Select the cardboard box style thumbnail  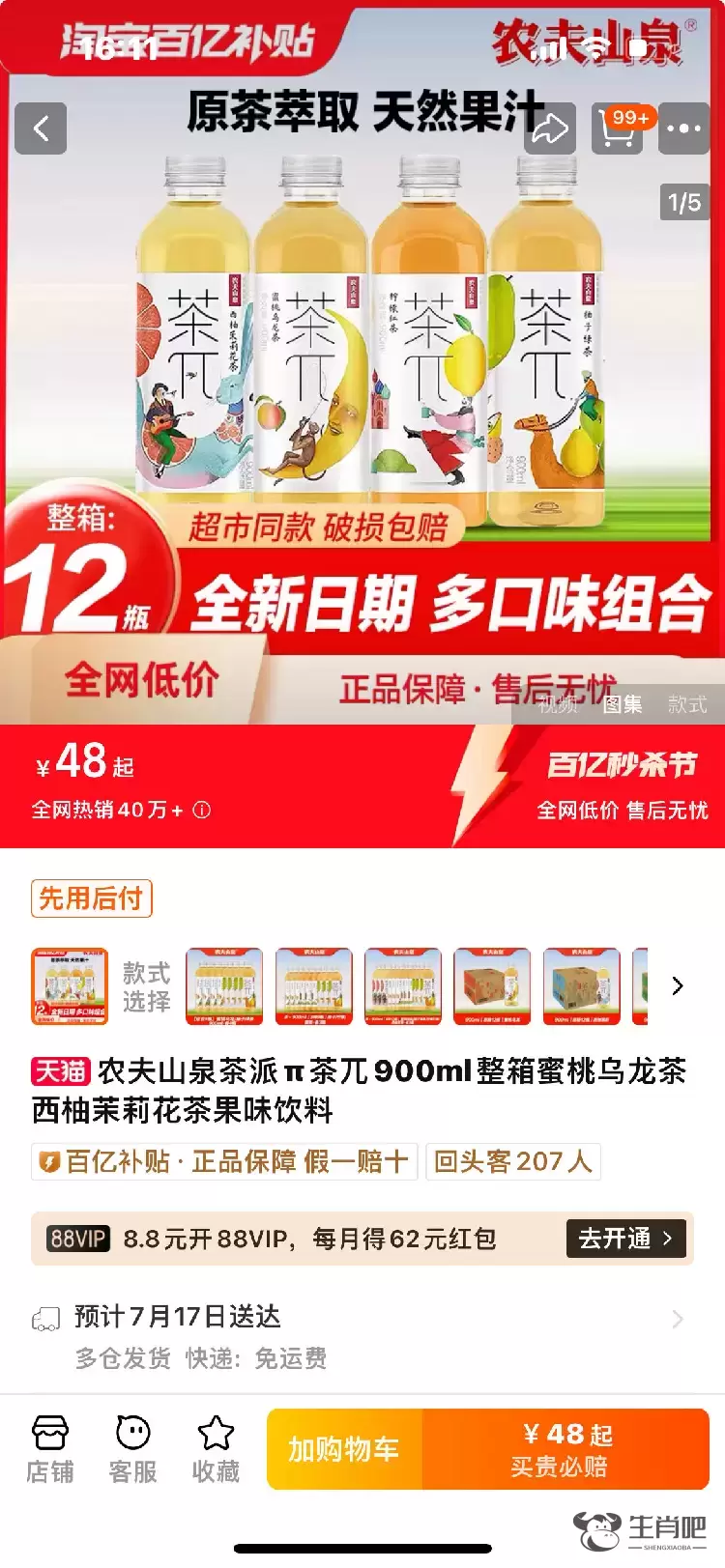point(492,985)
